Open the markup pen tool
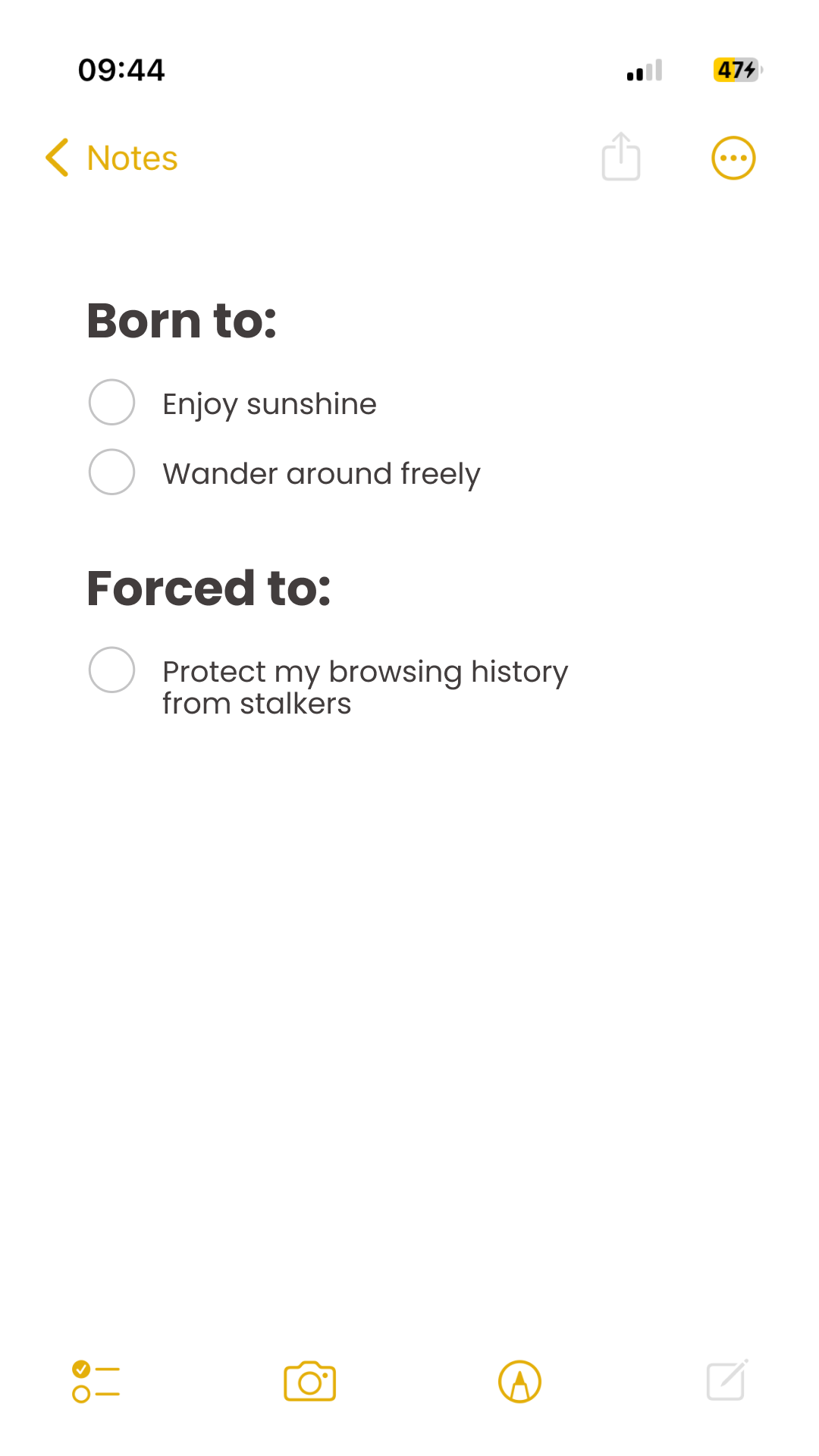819x1456 pixels. coord(519,1381)
